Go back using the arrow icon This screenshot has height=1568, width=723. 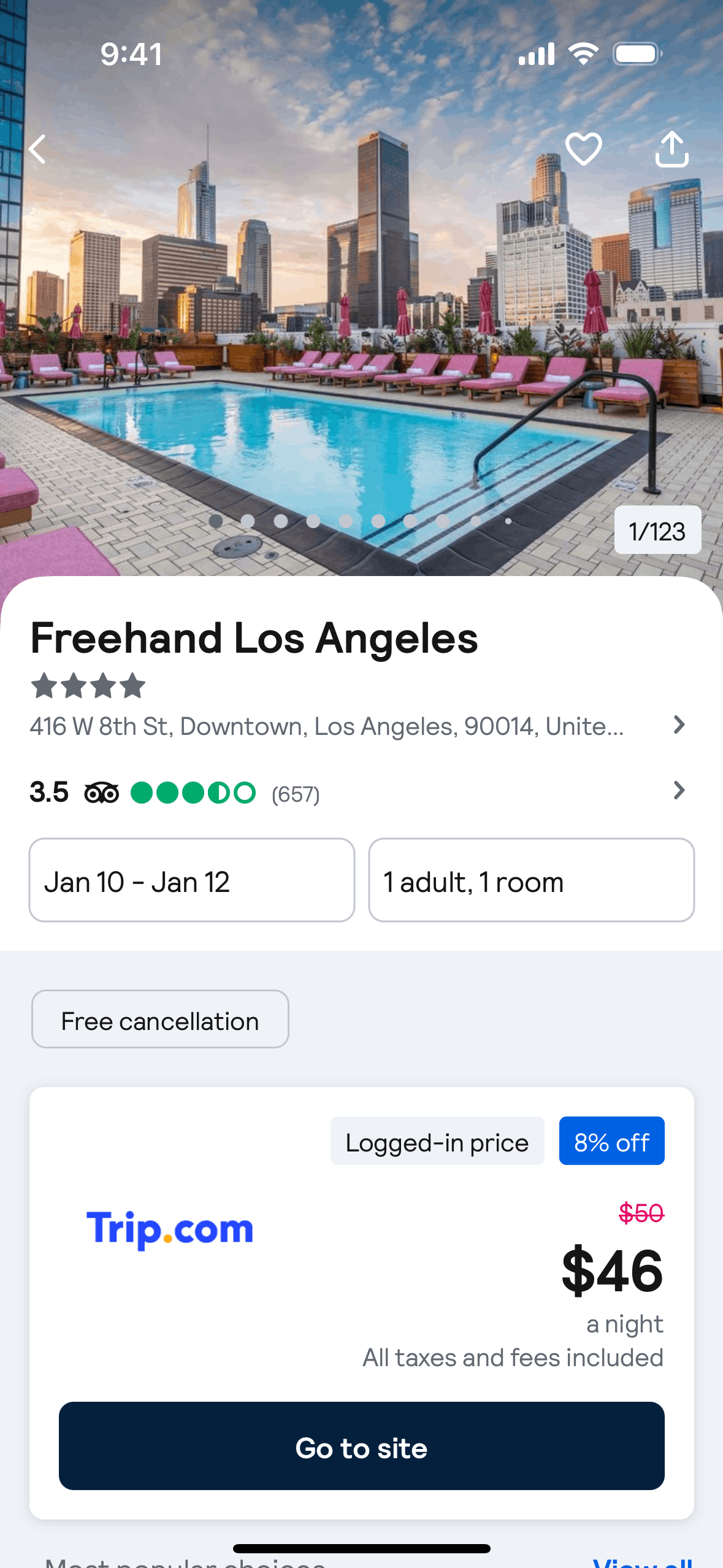pyautogui.click(x=38, y=149)
